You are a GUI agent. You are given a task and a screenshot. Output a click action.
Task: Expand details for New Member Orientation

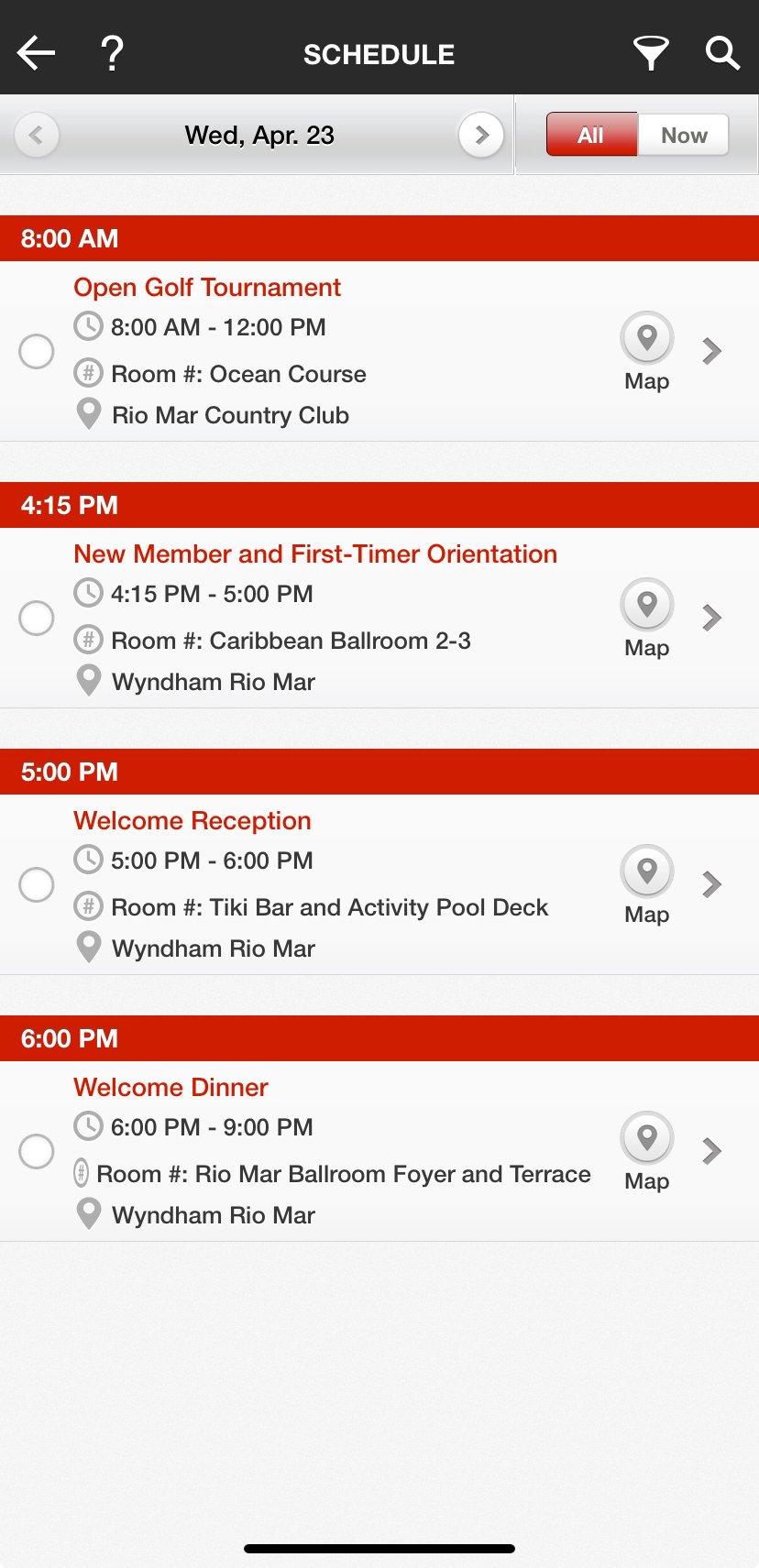click(711, 618)
